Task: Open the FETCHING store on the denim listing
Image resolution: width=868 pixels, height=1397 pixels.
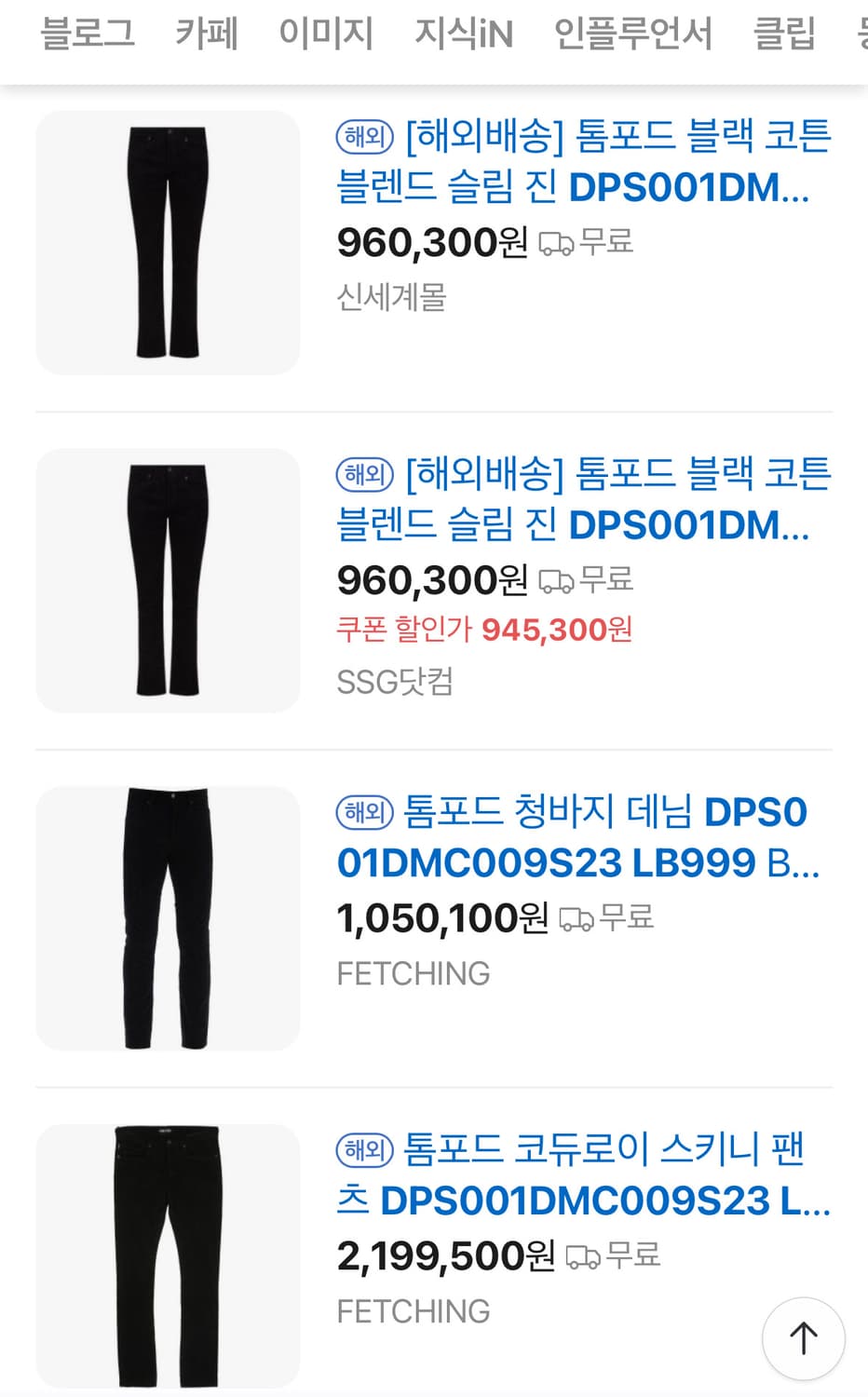Action: pos(413,973)
